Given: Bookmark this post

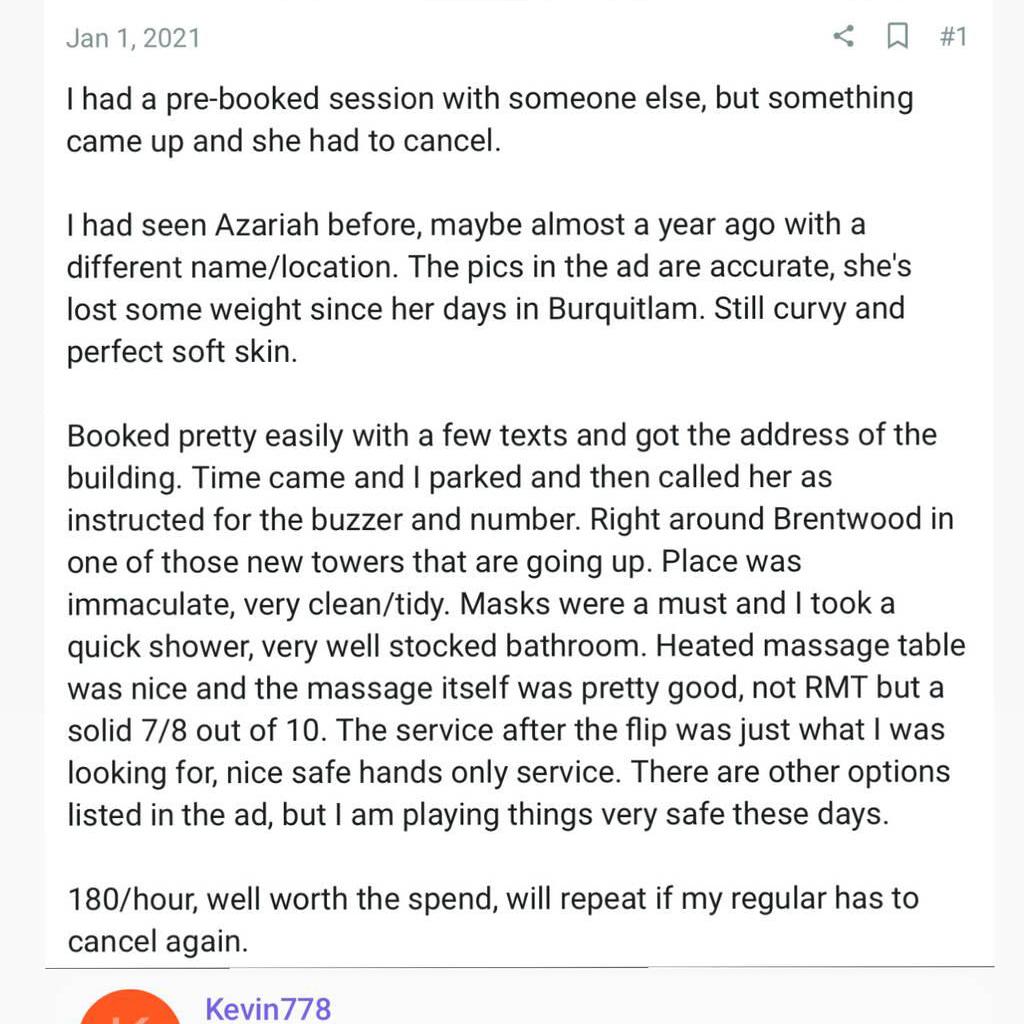Looking at the screenshot, I should [x=898, y=38].
